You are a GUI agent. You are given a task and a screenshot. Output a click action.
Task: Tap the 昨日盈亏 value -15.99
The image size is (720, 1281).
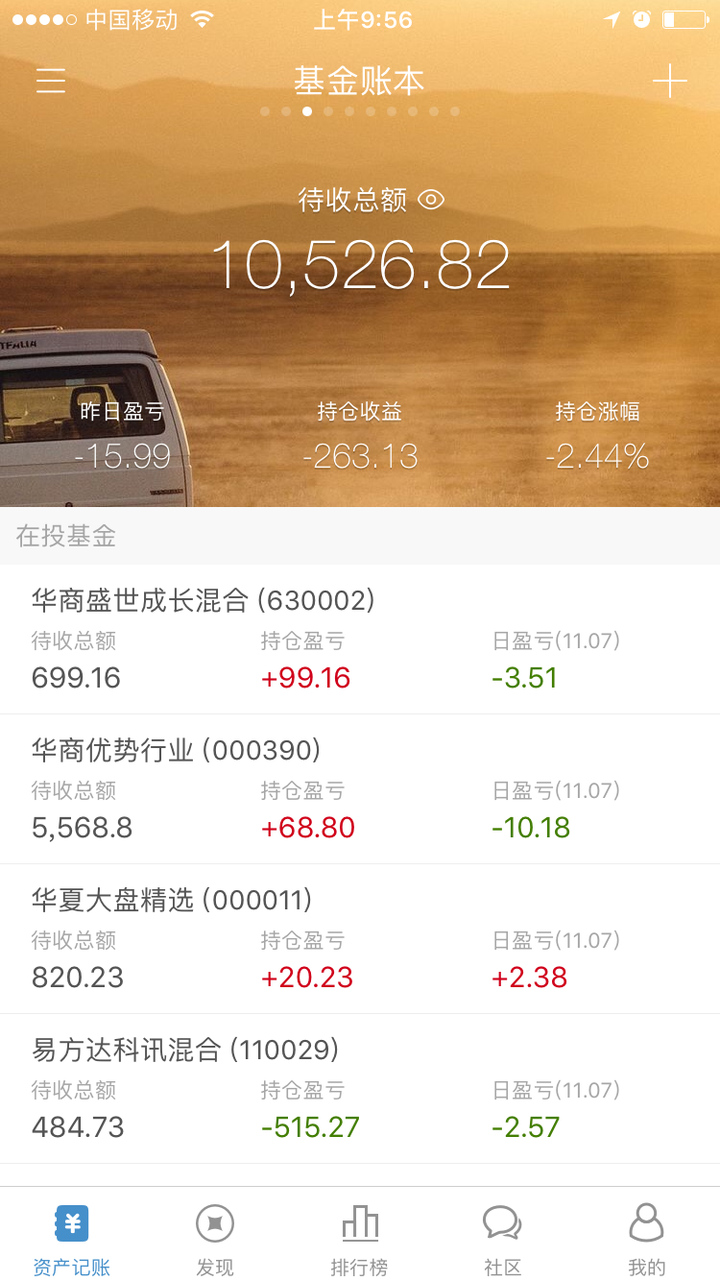(120, 456)
